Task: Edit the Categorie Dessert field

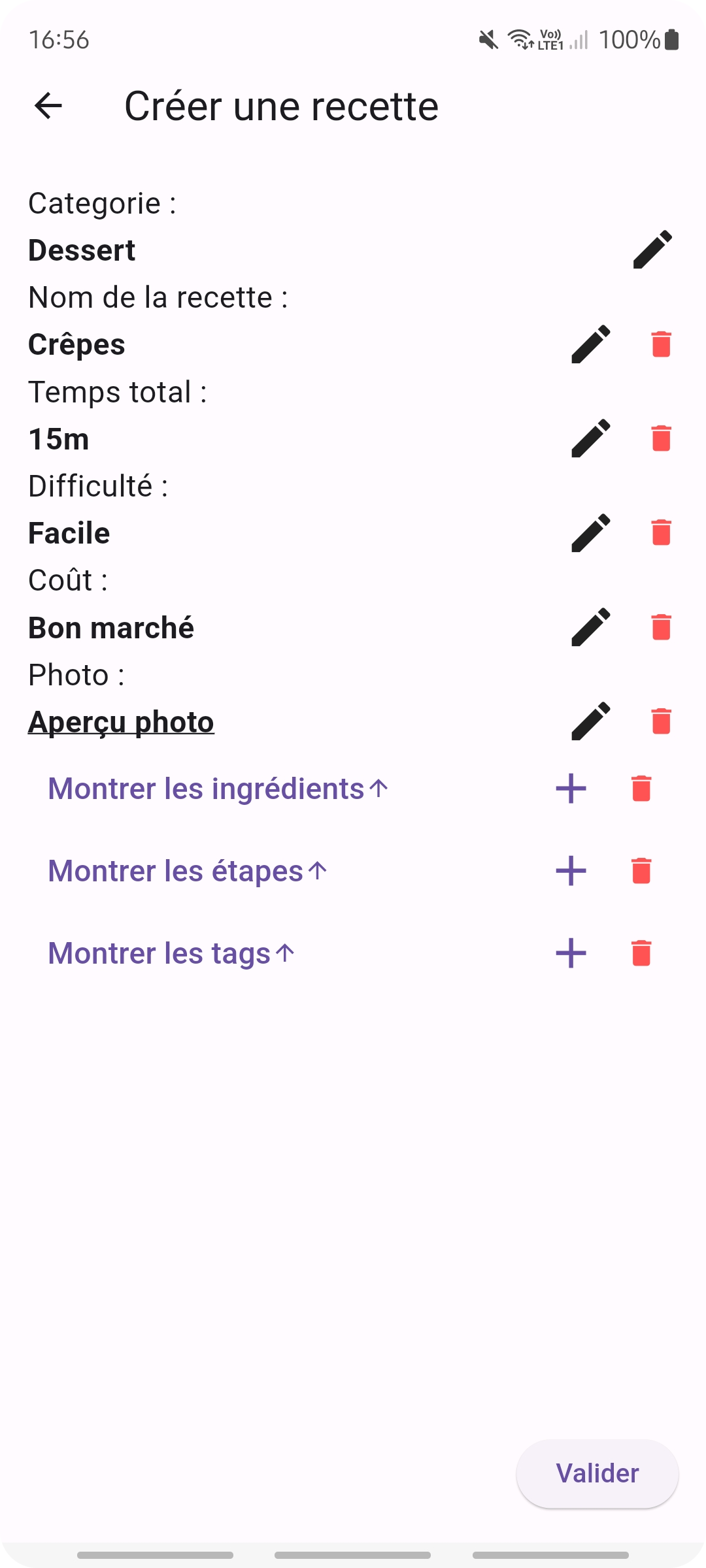Action: point(652,250)
